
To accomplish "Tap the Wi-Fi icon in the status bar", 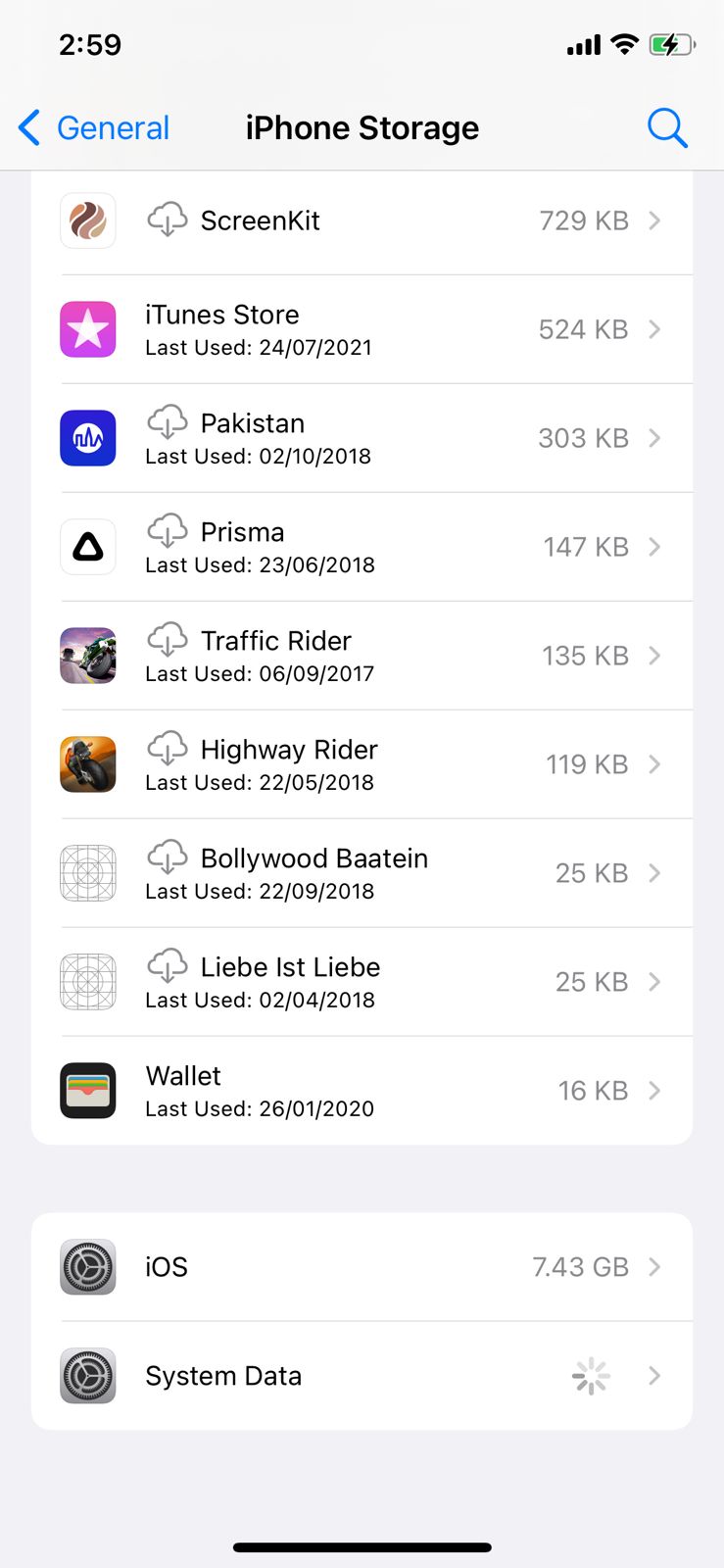I will [x=625, y=44].
